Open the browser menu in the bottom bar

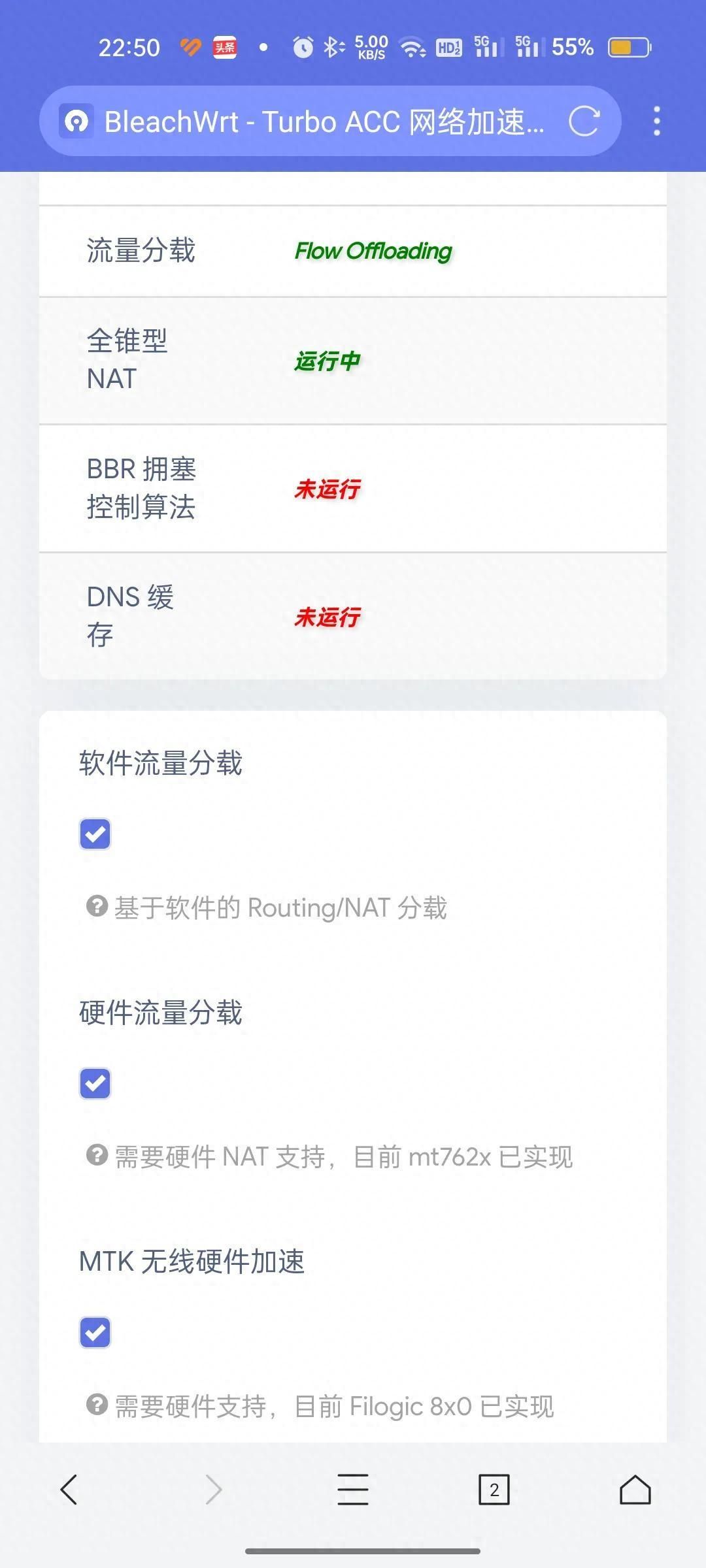click(x=353, y=1490)
